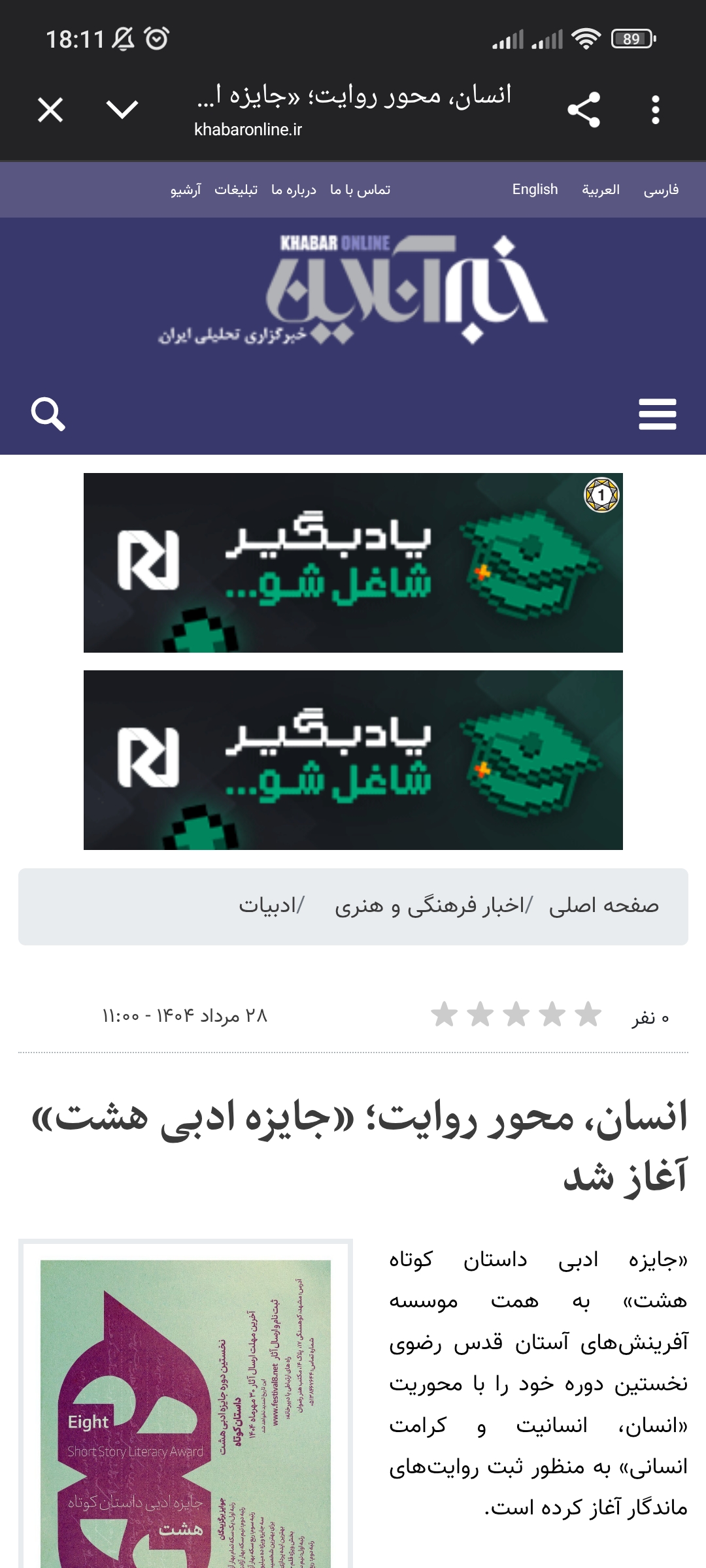Open the first یادبگیر شاغل شو ad banner
Screen dimensions: 706x1568
point(353,563)
